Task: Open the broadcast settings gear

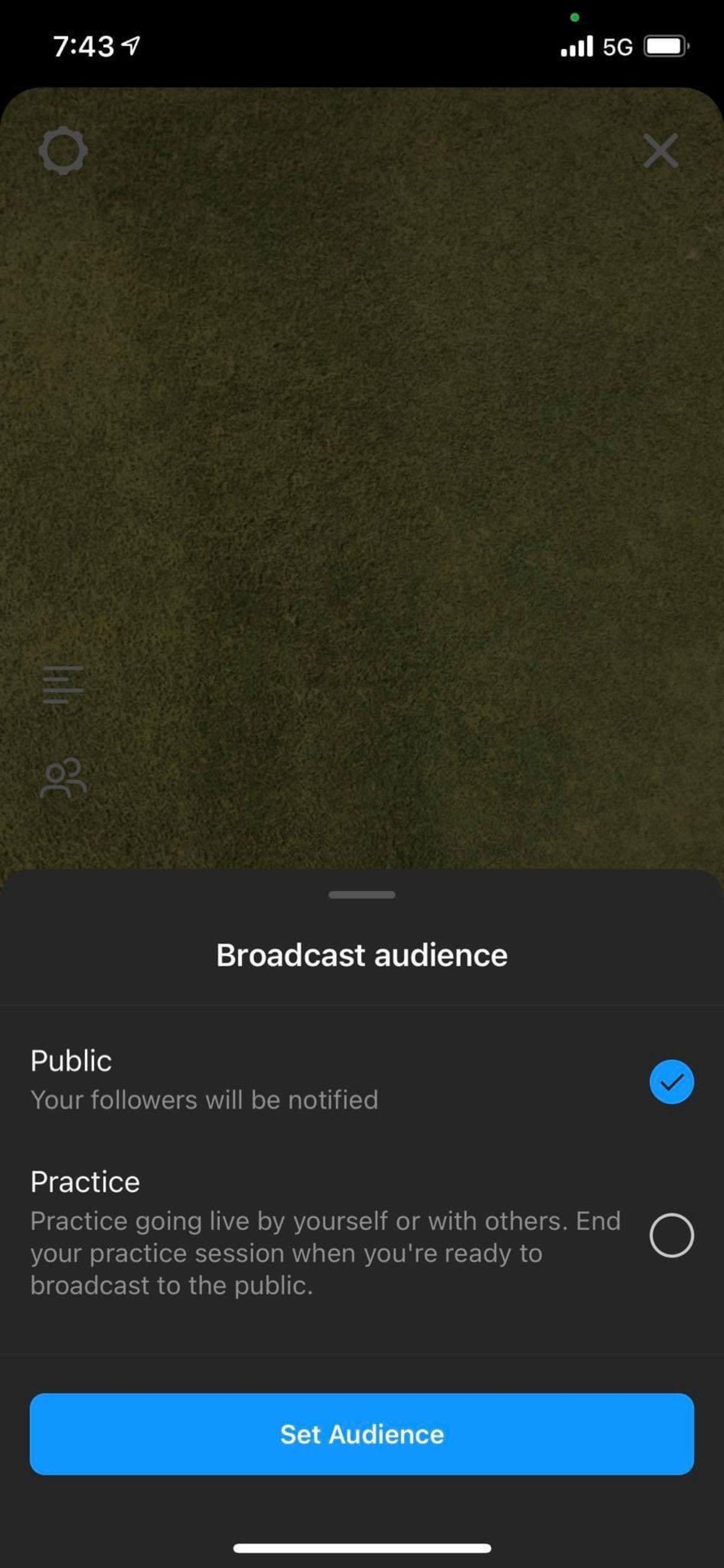Action: (63, 151)
